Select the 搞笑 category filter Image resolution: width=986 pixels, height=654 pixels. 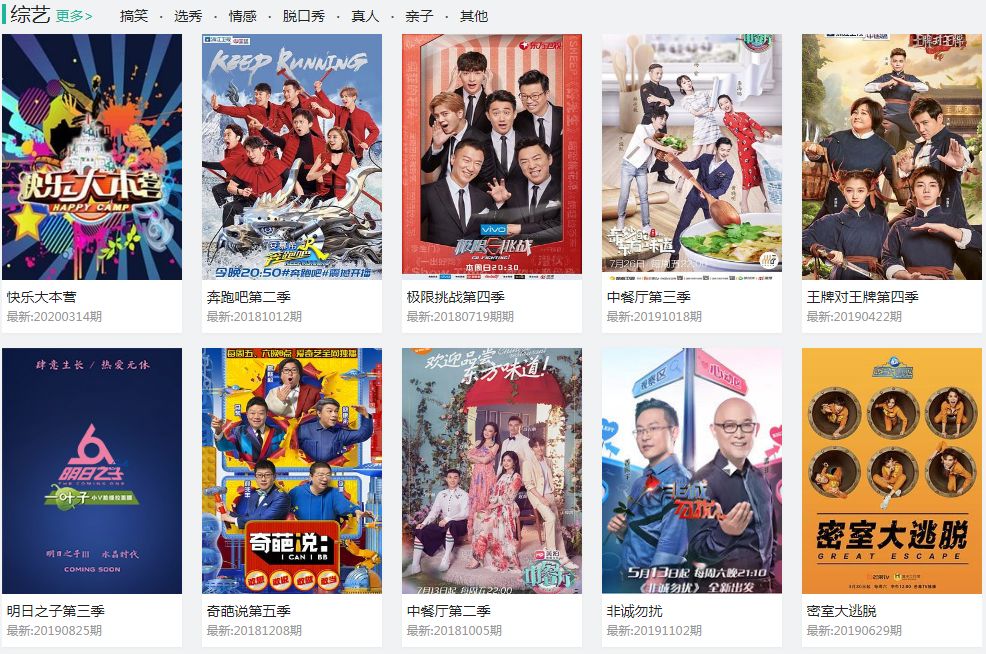133,16
